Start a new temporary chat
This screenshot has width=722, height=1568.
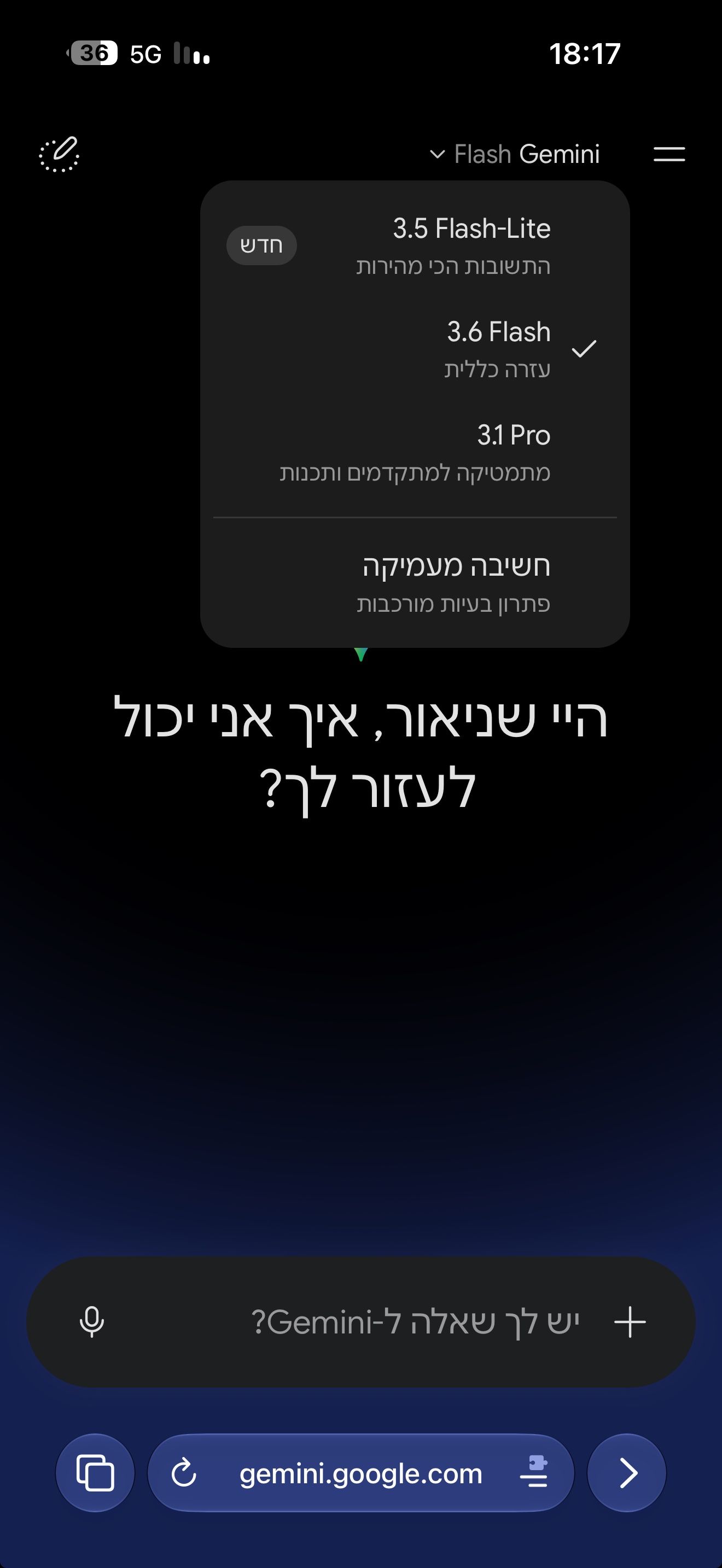59,155
